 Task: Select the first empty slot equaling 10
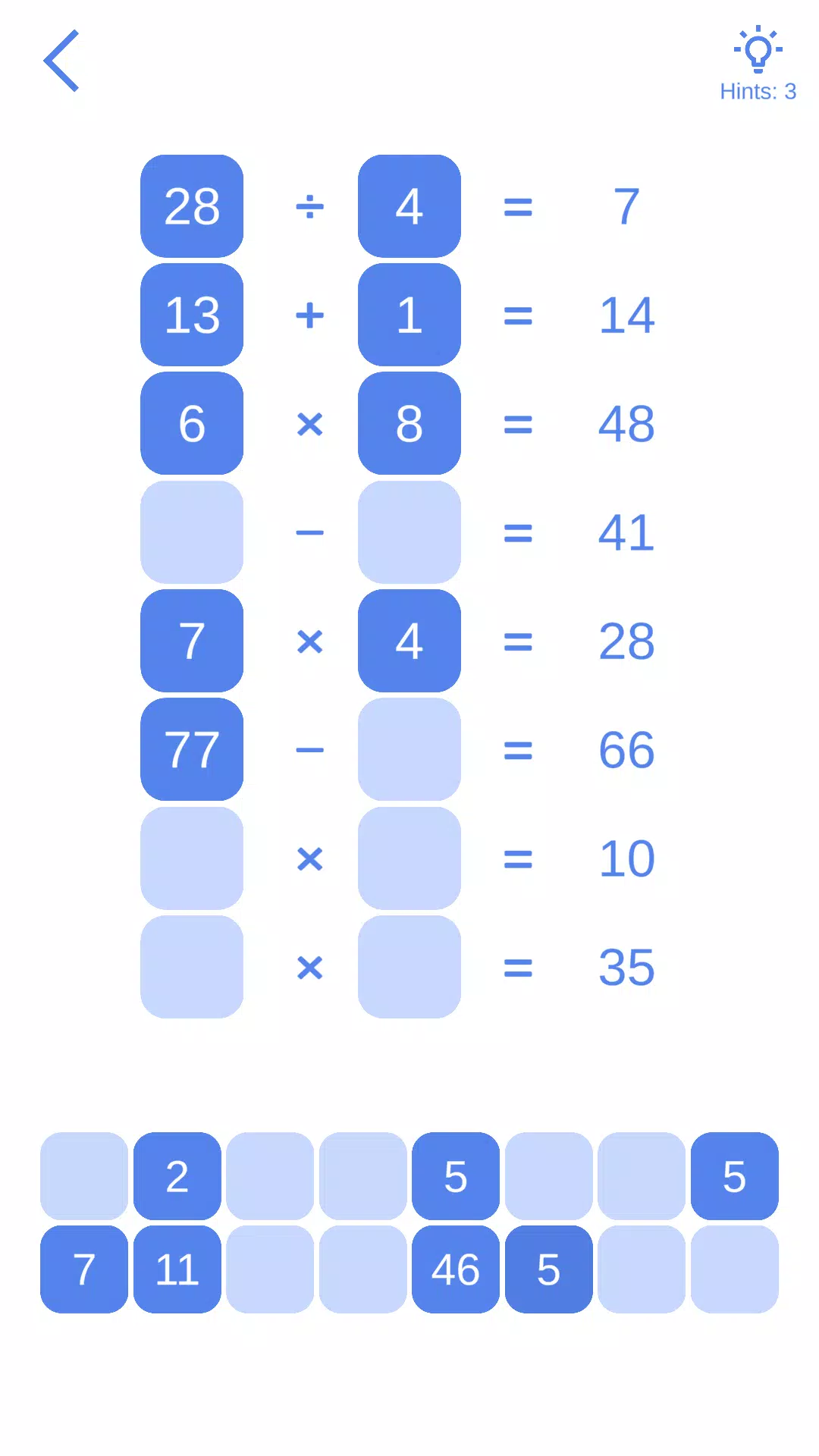tap(192, 858)
